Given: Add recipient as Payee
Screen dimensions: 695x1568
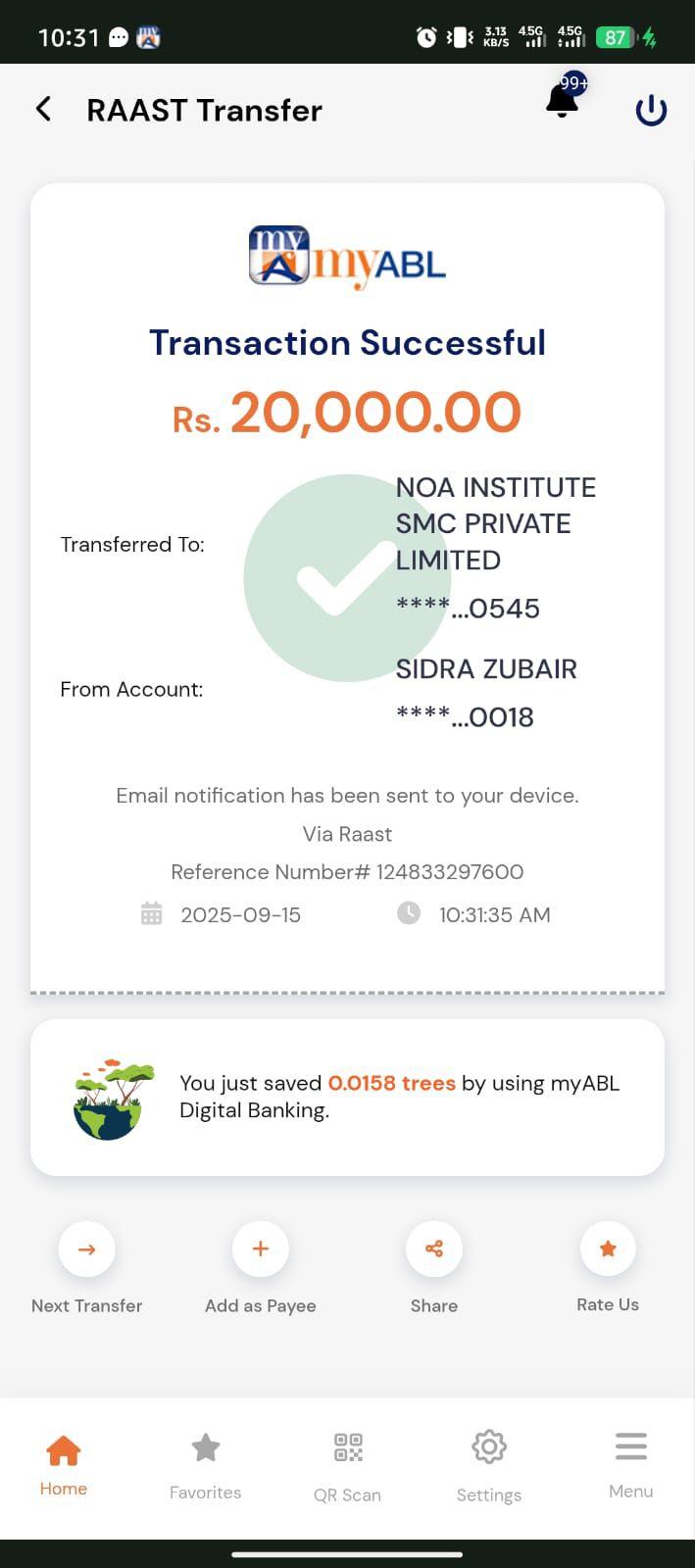Looking at the screenshot, I should (261, 1249).
